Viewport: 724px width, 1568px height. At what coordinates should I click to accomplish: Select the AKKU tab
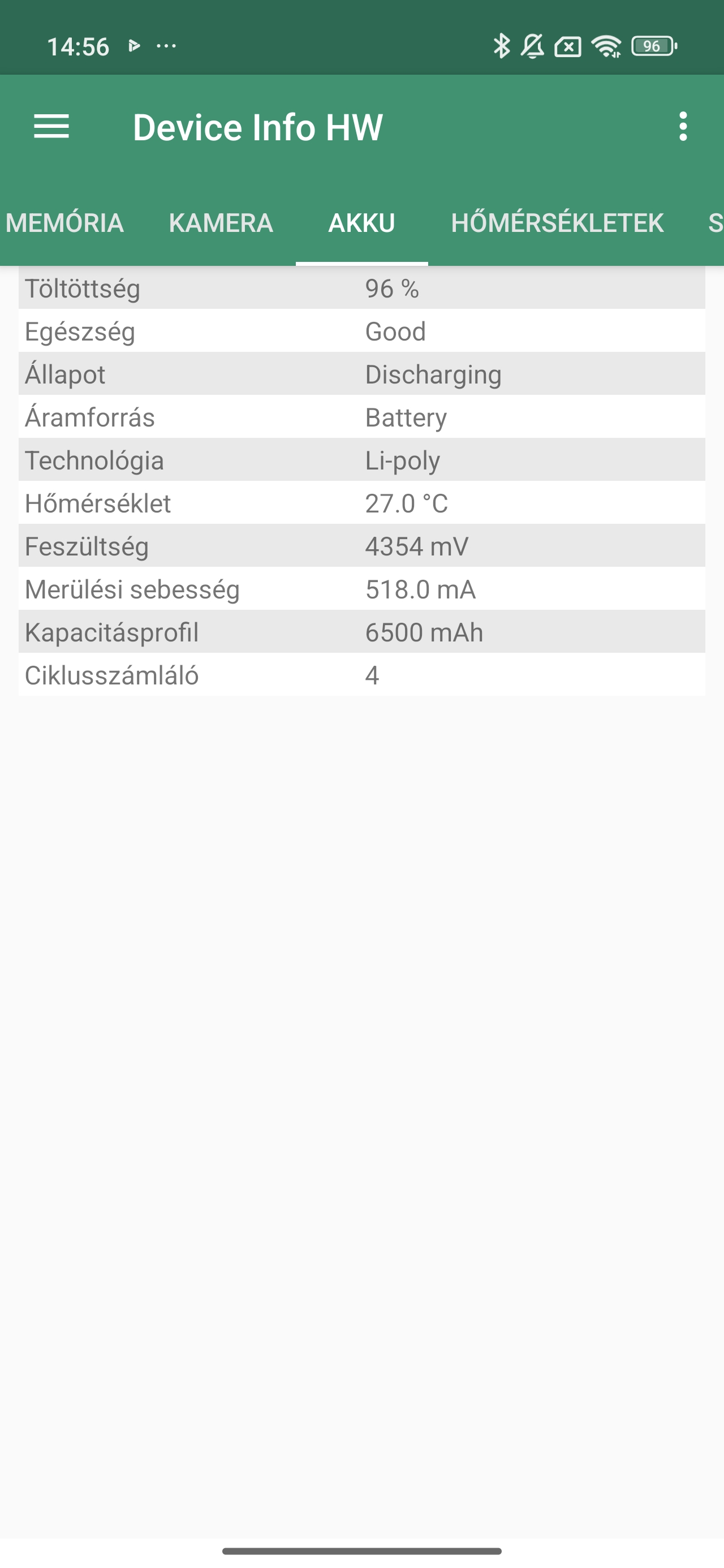tap(361, 223)
